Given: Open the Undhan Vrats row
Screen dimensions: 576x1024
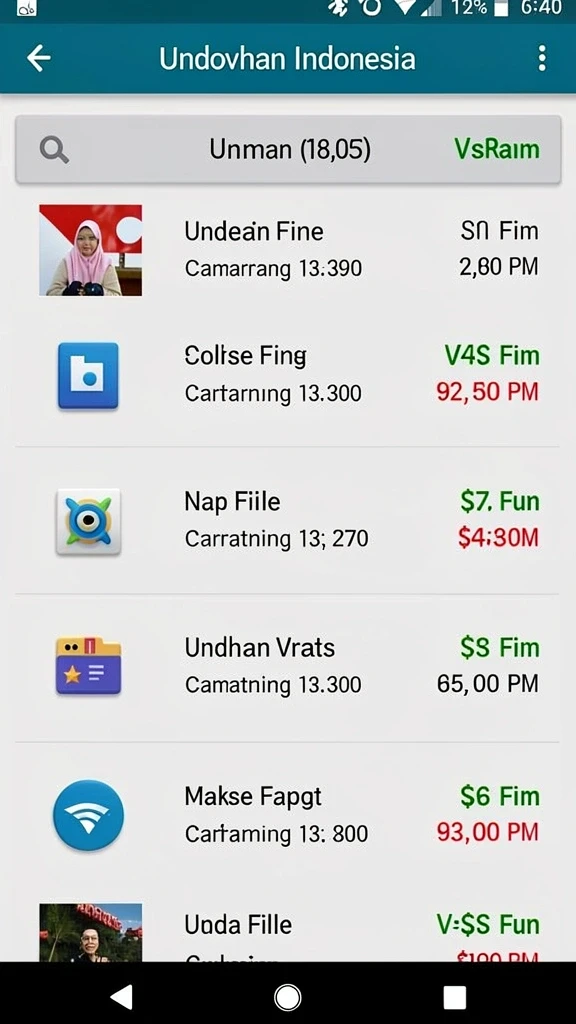Looking at the screenshot, I should 287,667.
